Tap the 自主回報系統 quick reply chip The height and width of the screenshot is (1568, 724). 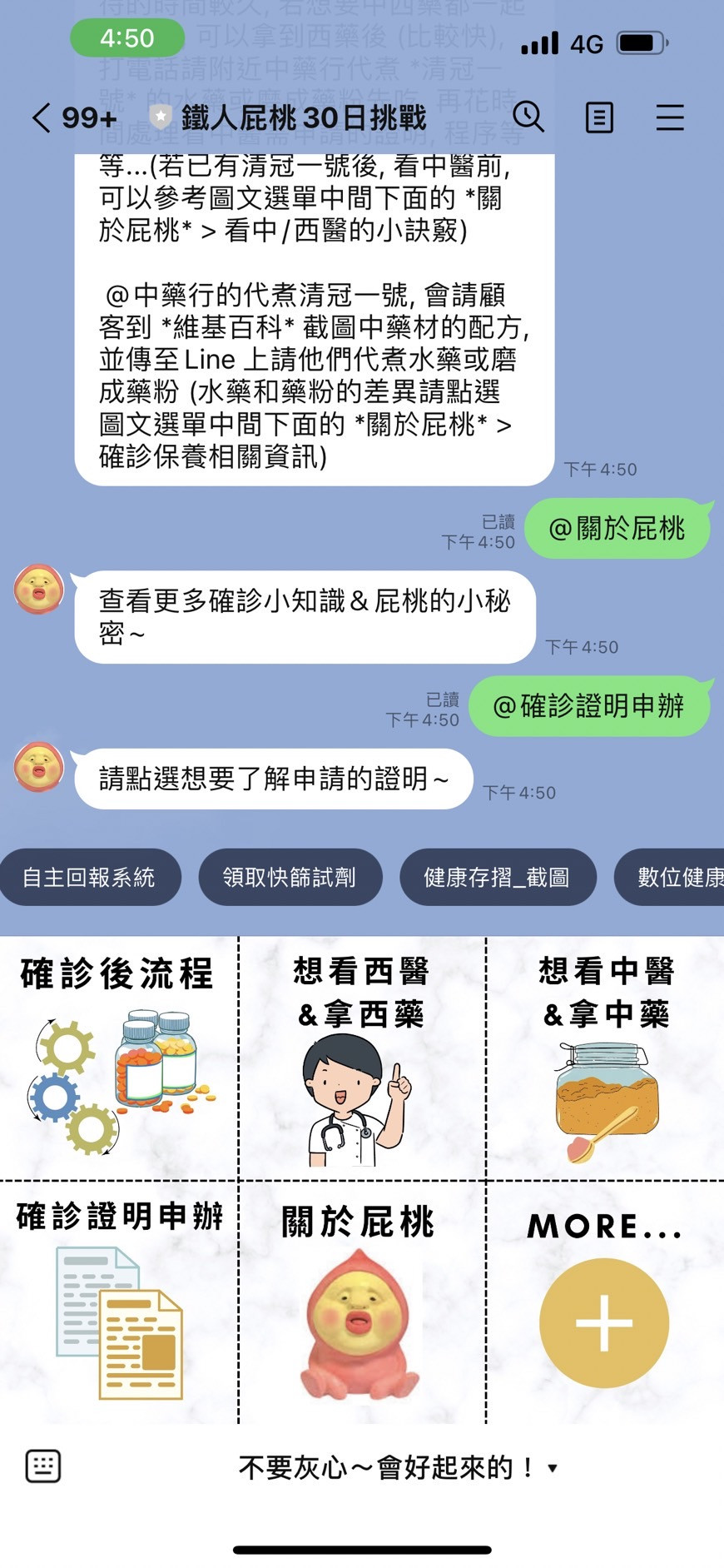(90, 877)
